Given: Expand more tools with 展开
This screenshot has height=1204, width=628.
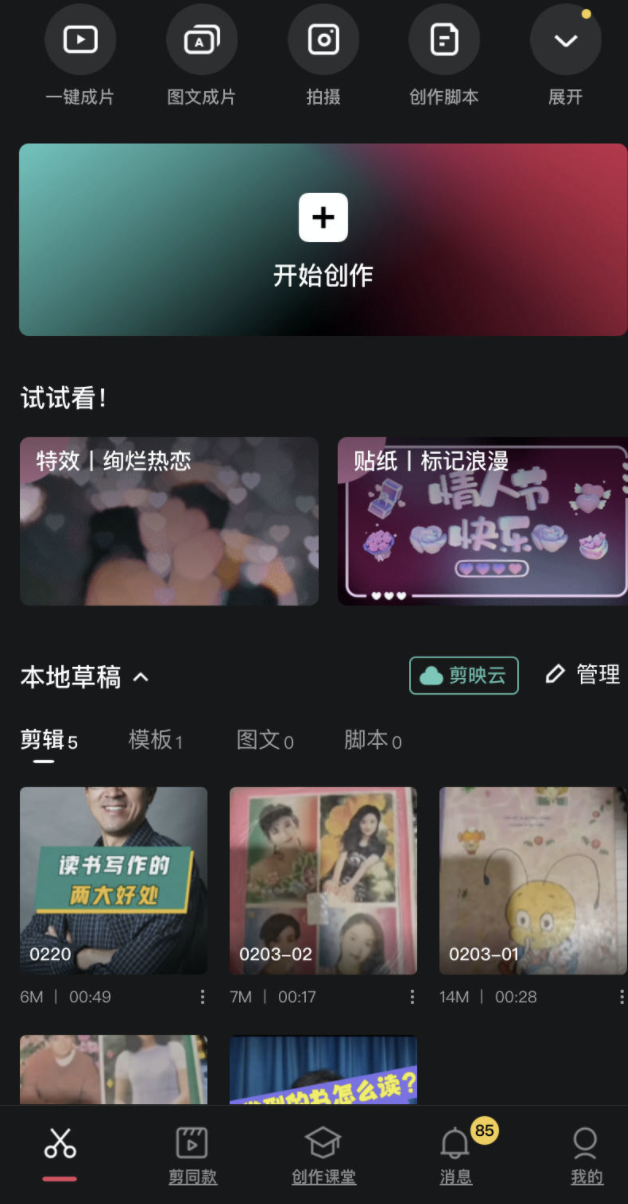Looking at the screenshot, I should pos(565,41).
